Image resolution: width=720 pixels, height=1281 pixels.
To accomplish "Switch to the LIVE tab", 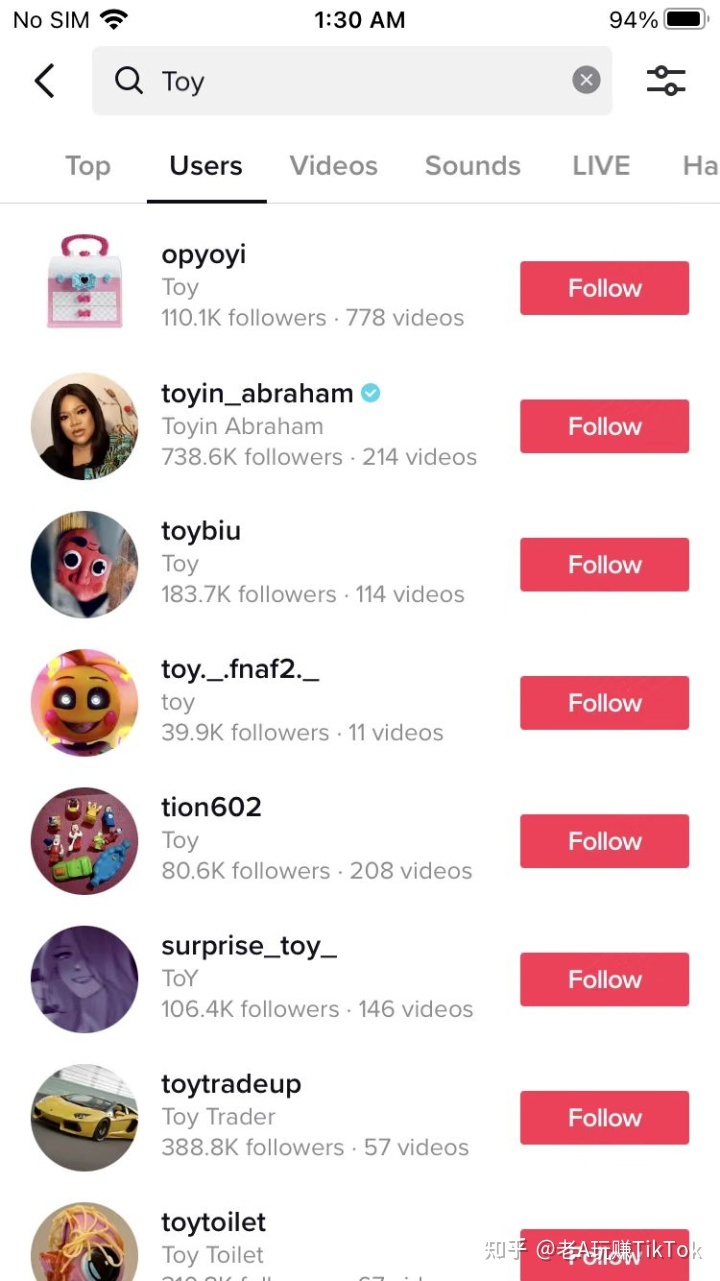I will [x=601, y=166].
